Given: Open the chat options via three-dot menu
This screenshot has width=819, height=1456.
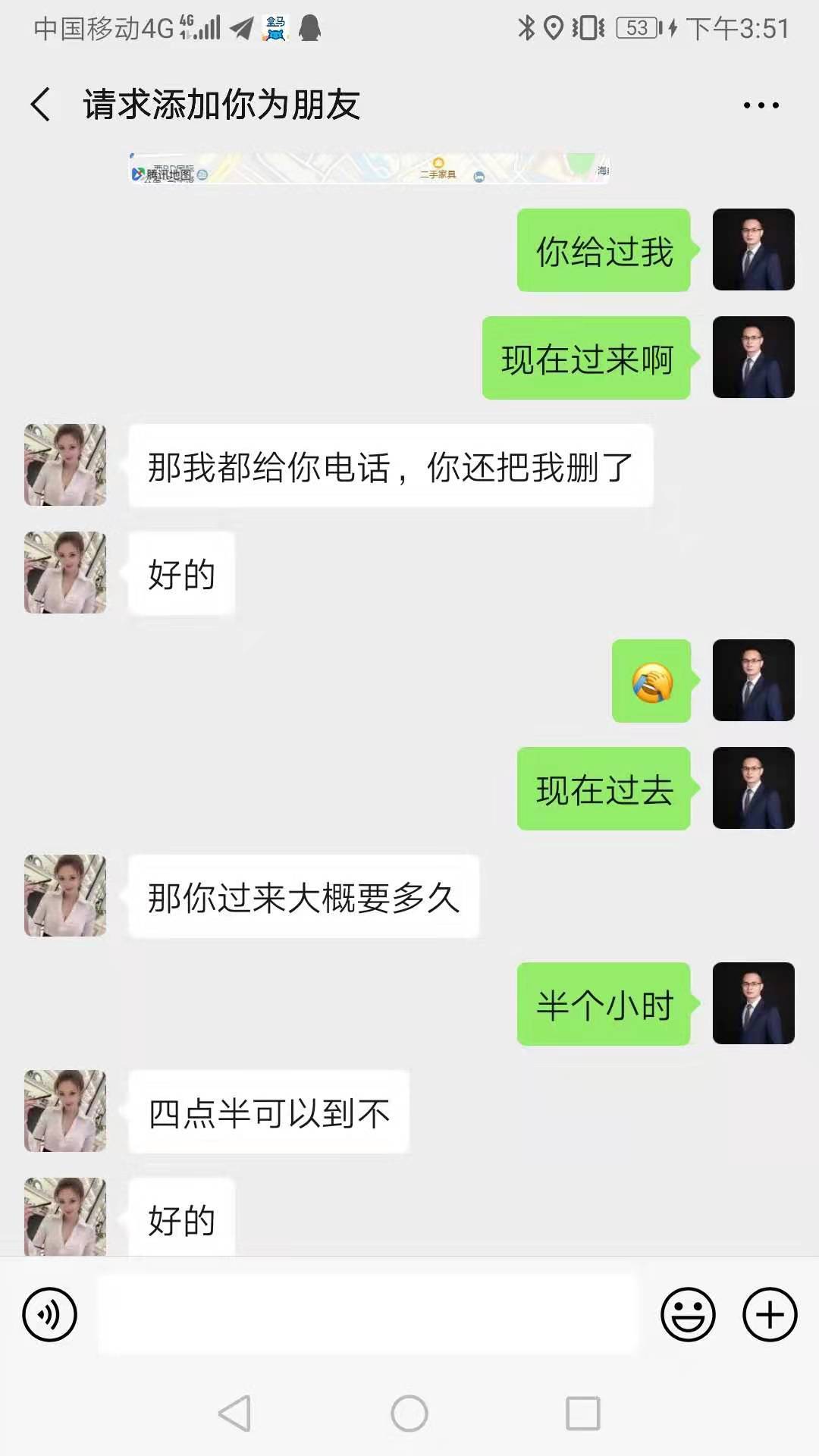Looking at the screenshot, I should point(761,105).
